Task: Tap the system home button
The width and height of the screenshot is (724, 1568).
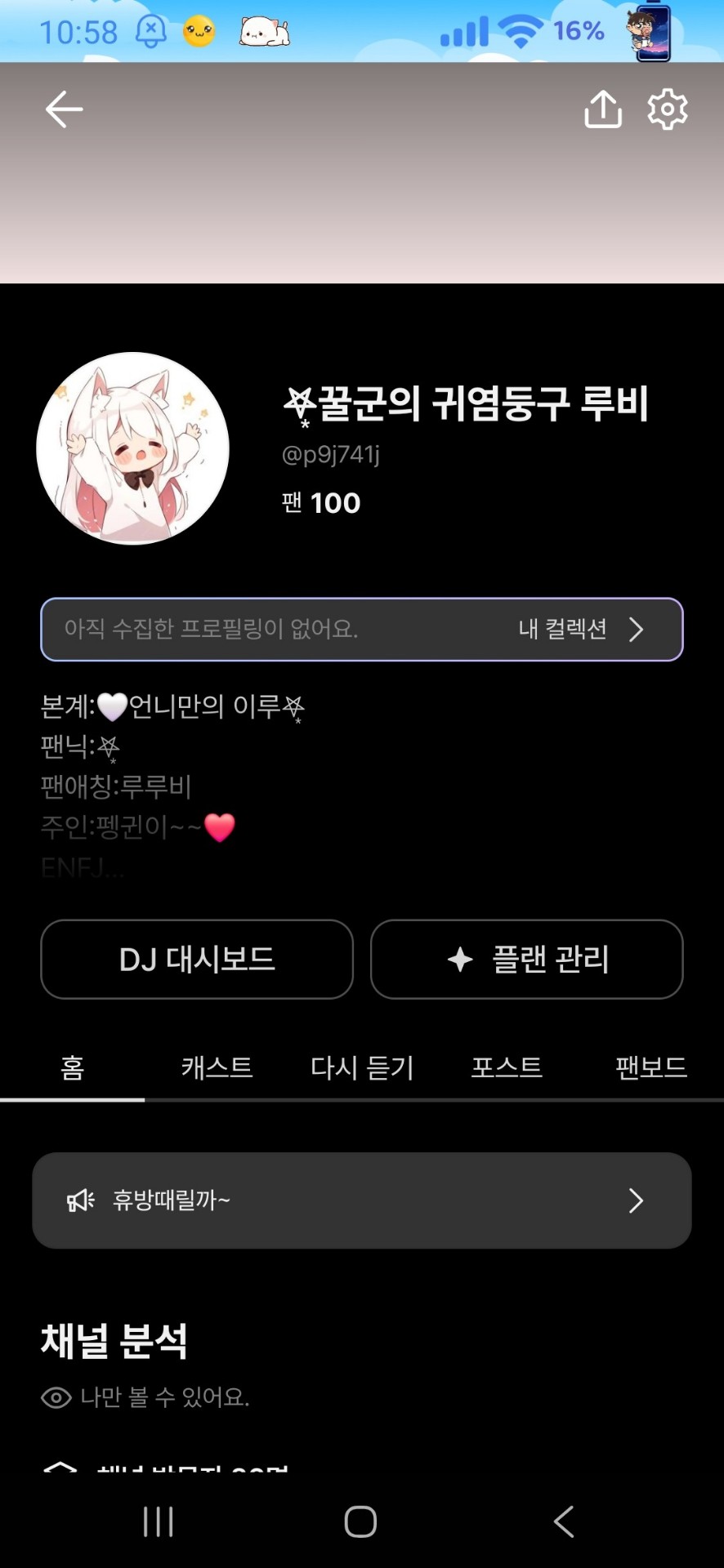Action: point(360,1521)
